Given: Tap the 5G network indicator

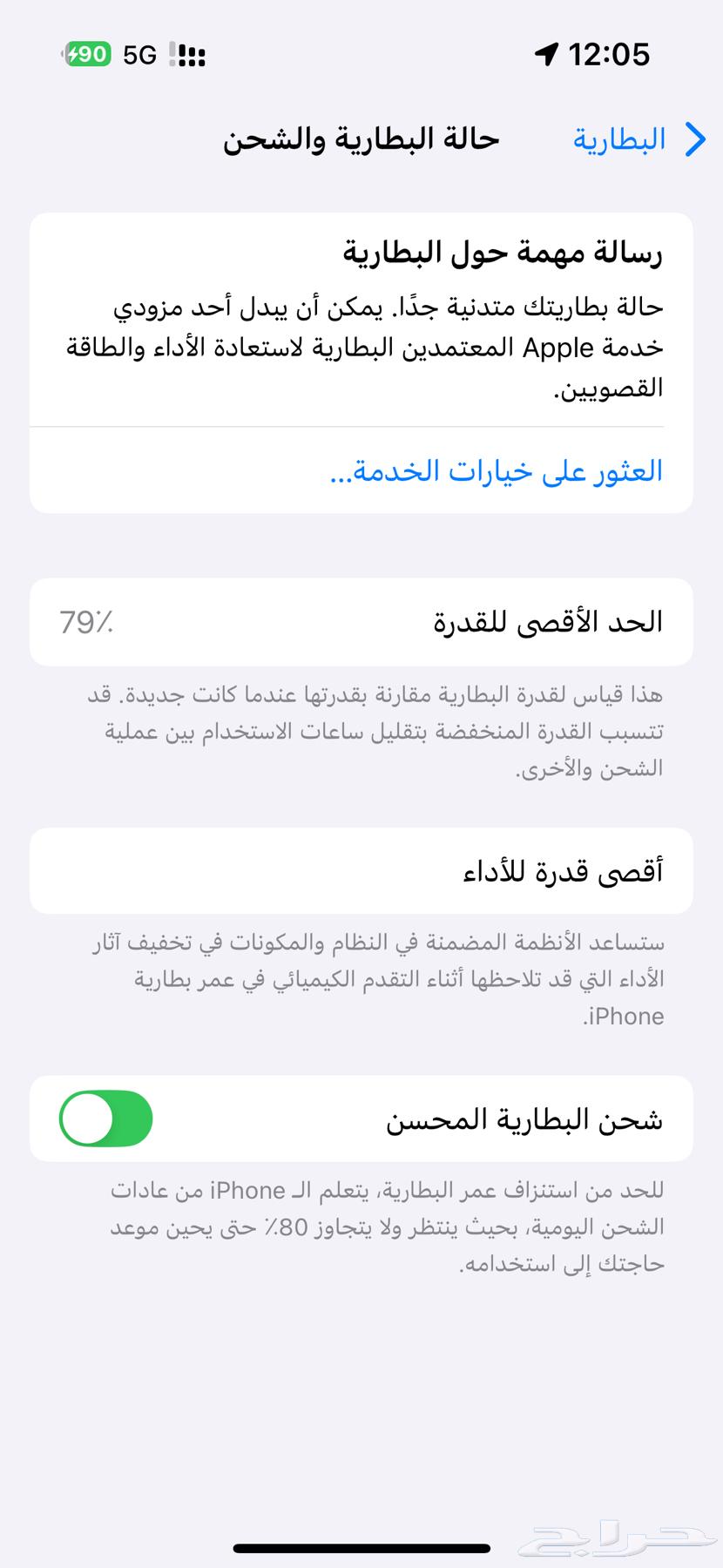Looking at the screenshot, I should pos(139,54).
